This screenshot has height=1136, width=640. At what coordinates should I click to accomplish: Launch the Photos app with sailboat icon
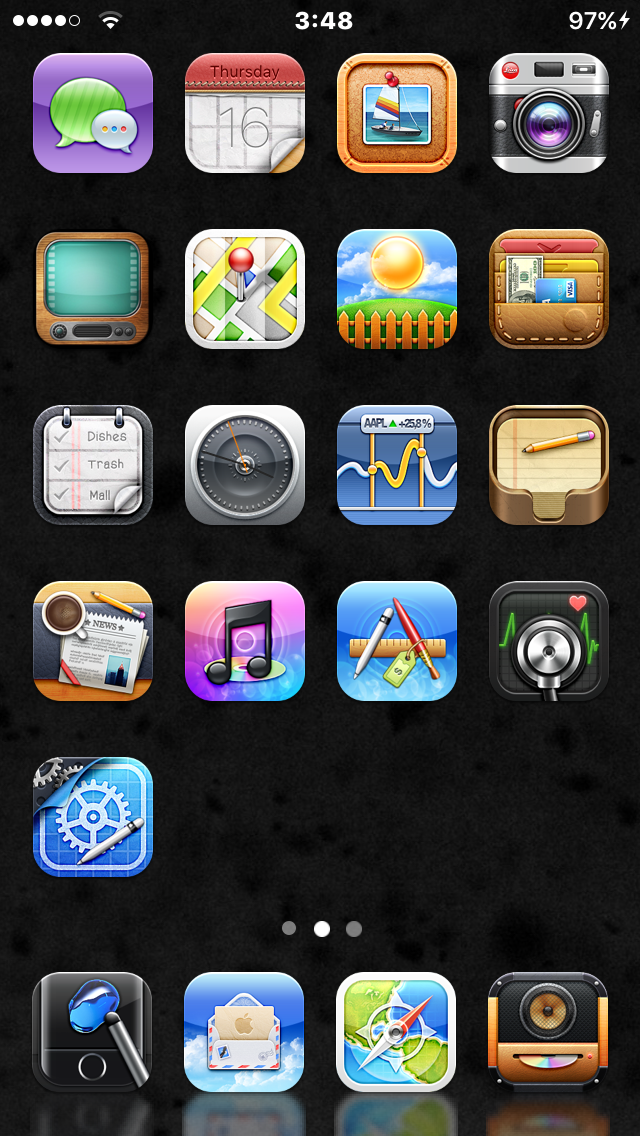click(x=397, y=113)
